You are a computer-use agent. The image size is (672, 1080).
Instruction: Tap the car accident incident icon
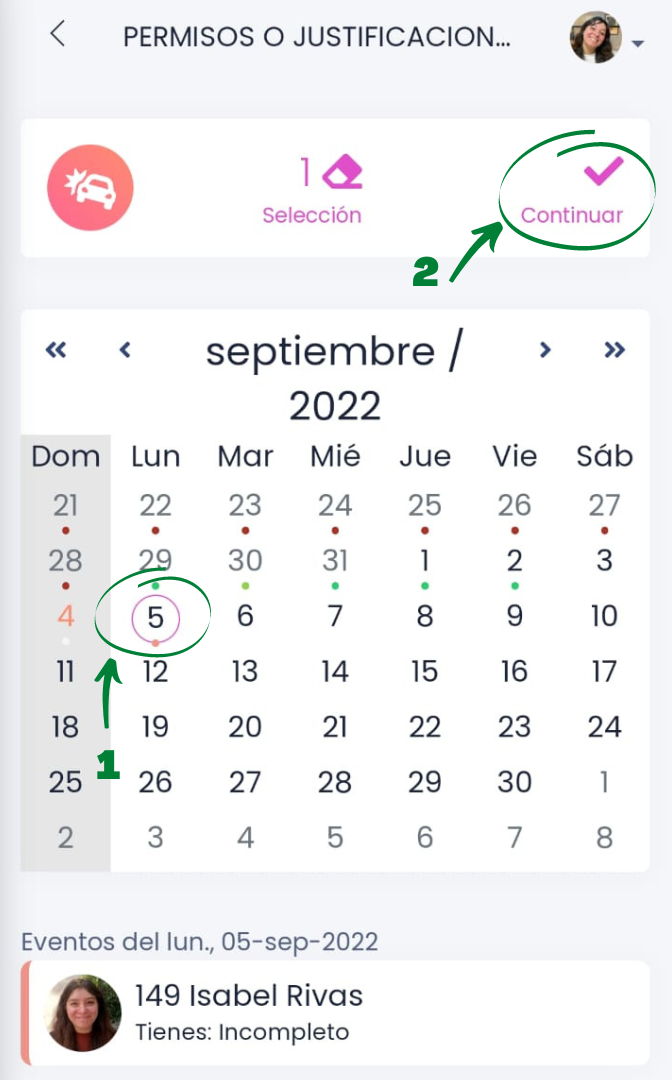pyautogui.click(x=90, y=188)
